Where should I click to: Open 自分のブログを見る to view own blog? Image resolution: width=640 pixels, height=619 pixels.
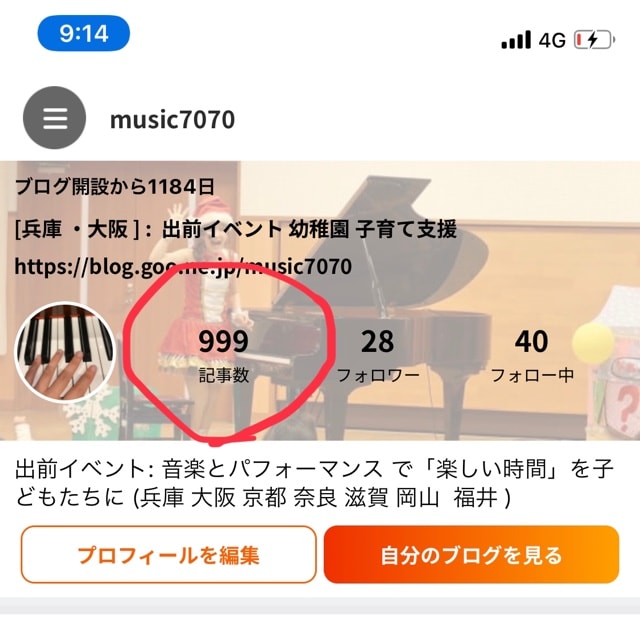(x=471, y=554)
